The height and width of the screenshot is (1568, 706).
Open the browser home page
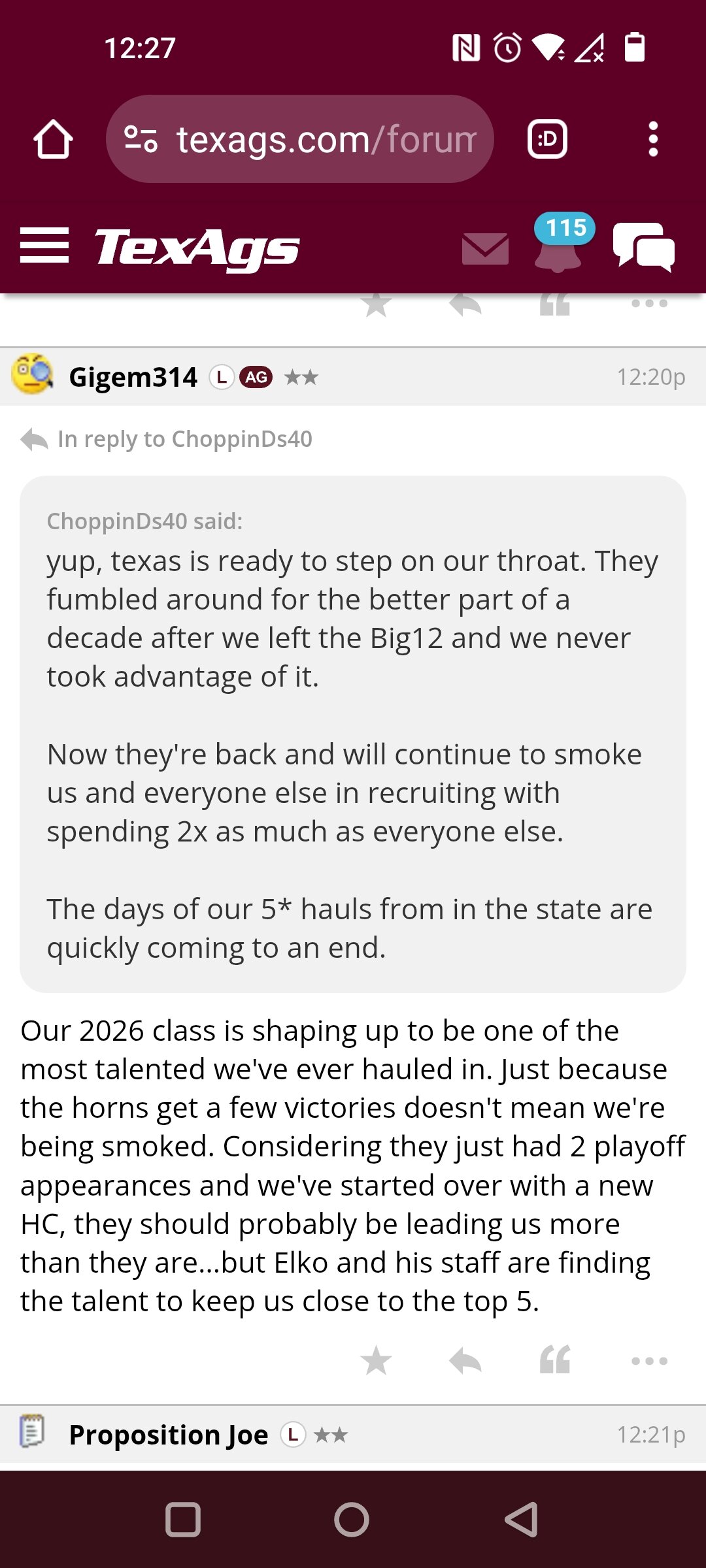click(x=53, y=139)
